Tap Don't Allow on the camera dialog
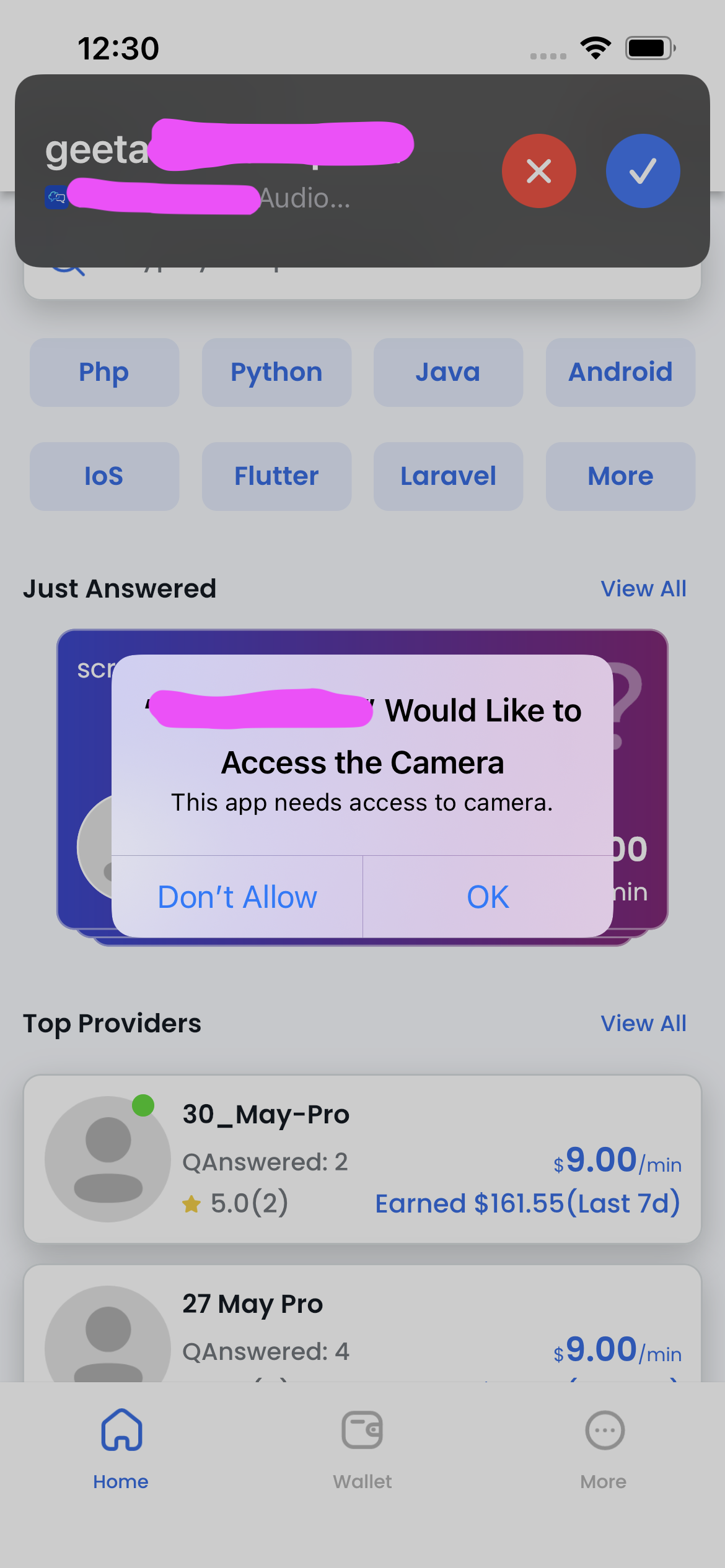The image size is (725, 1568). [x=236, y=896]
